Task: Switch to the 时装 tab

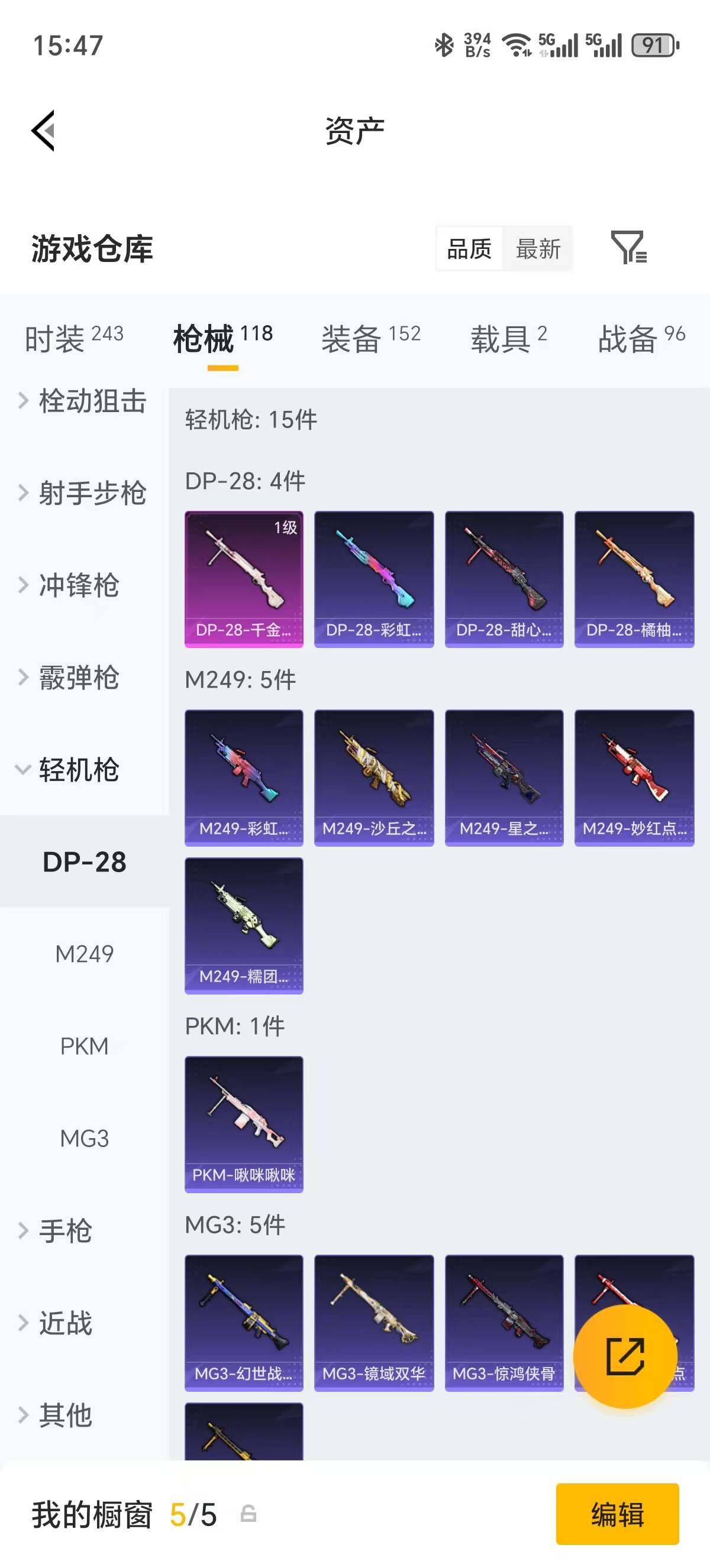Action: (74, 338)
